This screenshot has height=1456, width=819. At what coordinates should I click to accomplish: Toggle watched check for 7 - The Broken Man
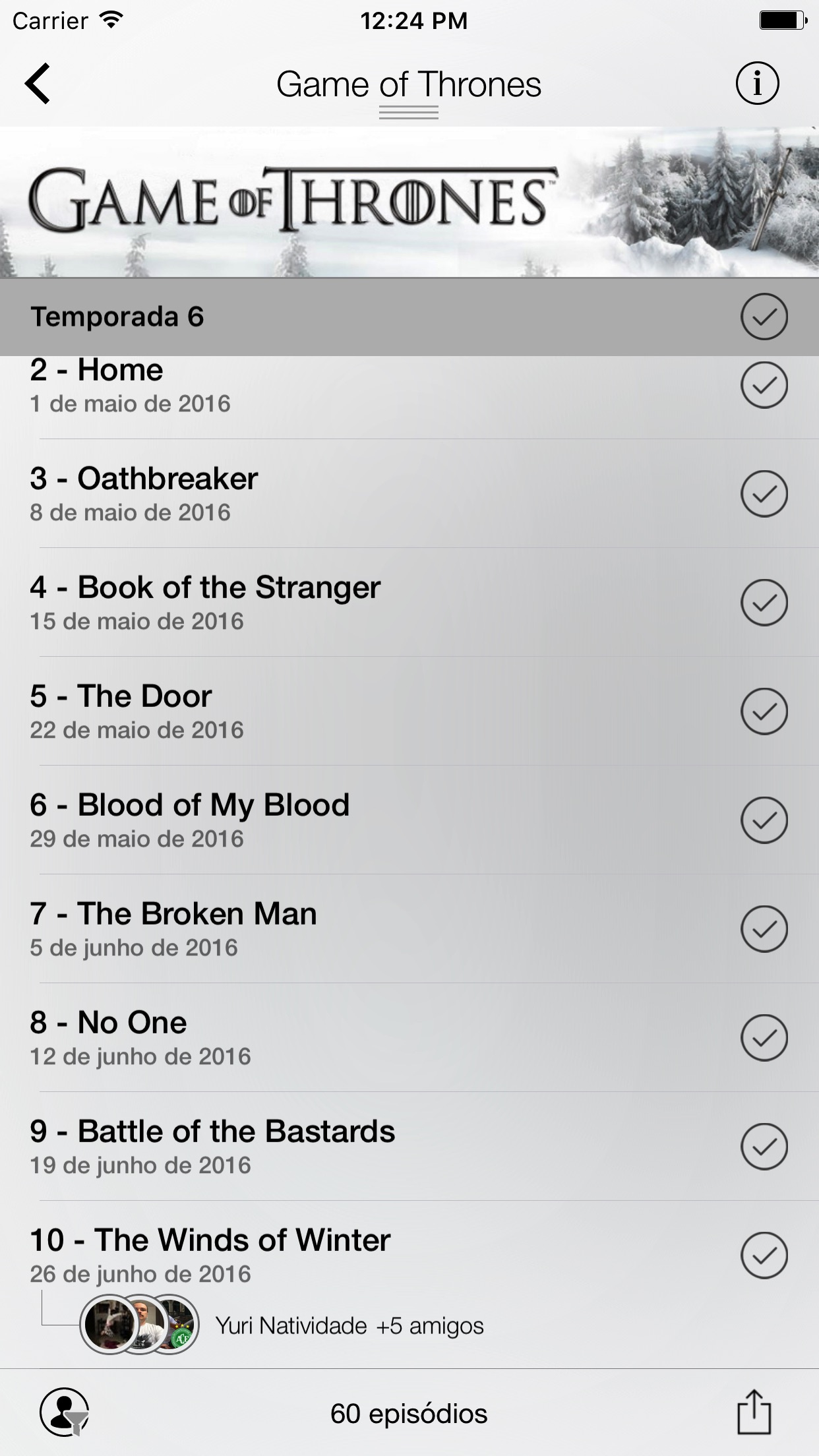[x=764, y=929]
